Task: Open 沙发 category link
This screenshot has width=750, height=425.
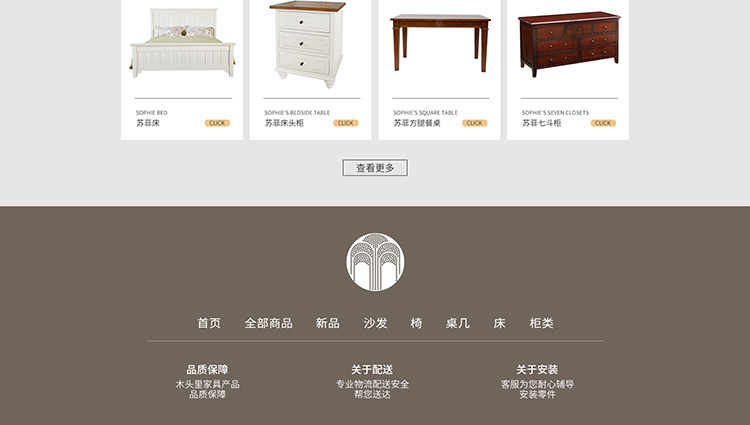Action: pyautogui.click(x=375, y=323)
